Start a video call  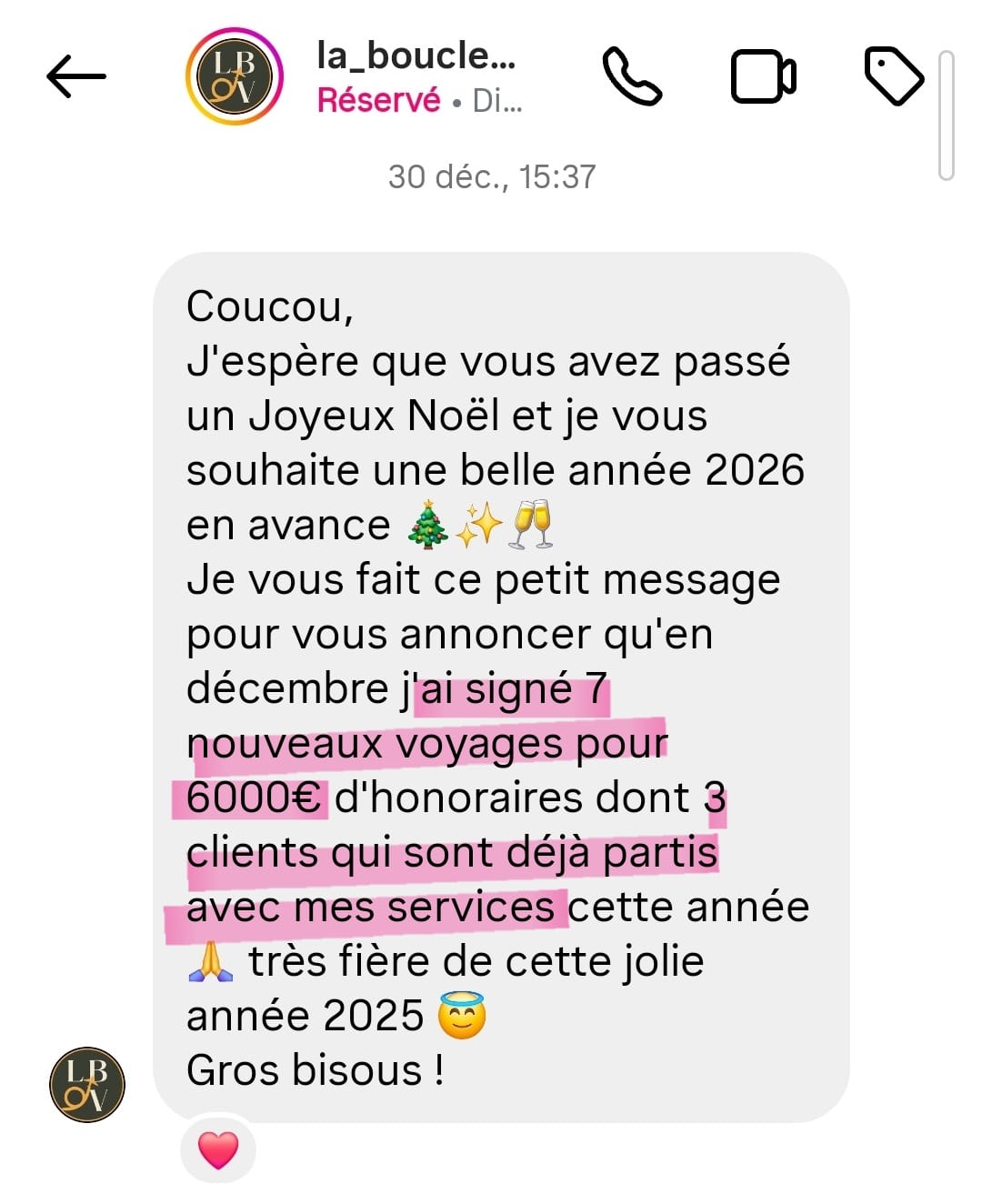764,76
